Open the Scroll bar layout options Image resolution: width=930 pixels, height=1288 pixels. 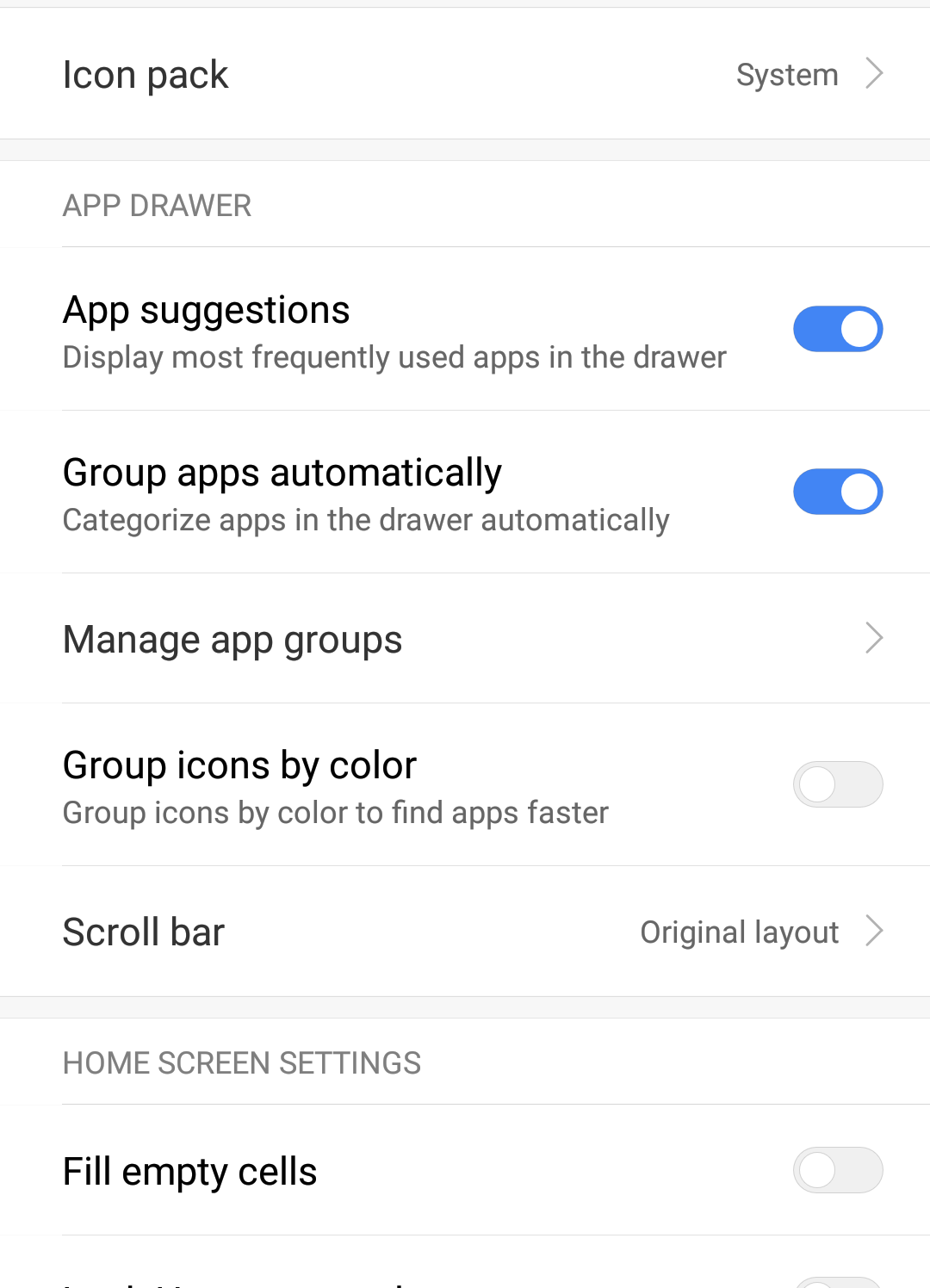(465, 932)
